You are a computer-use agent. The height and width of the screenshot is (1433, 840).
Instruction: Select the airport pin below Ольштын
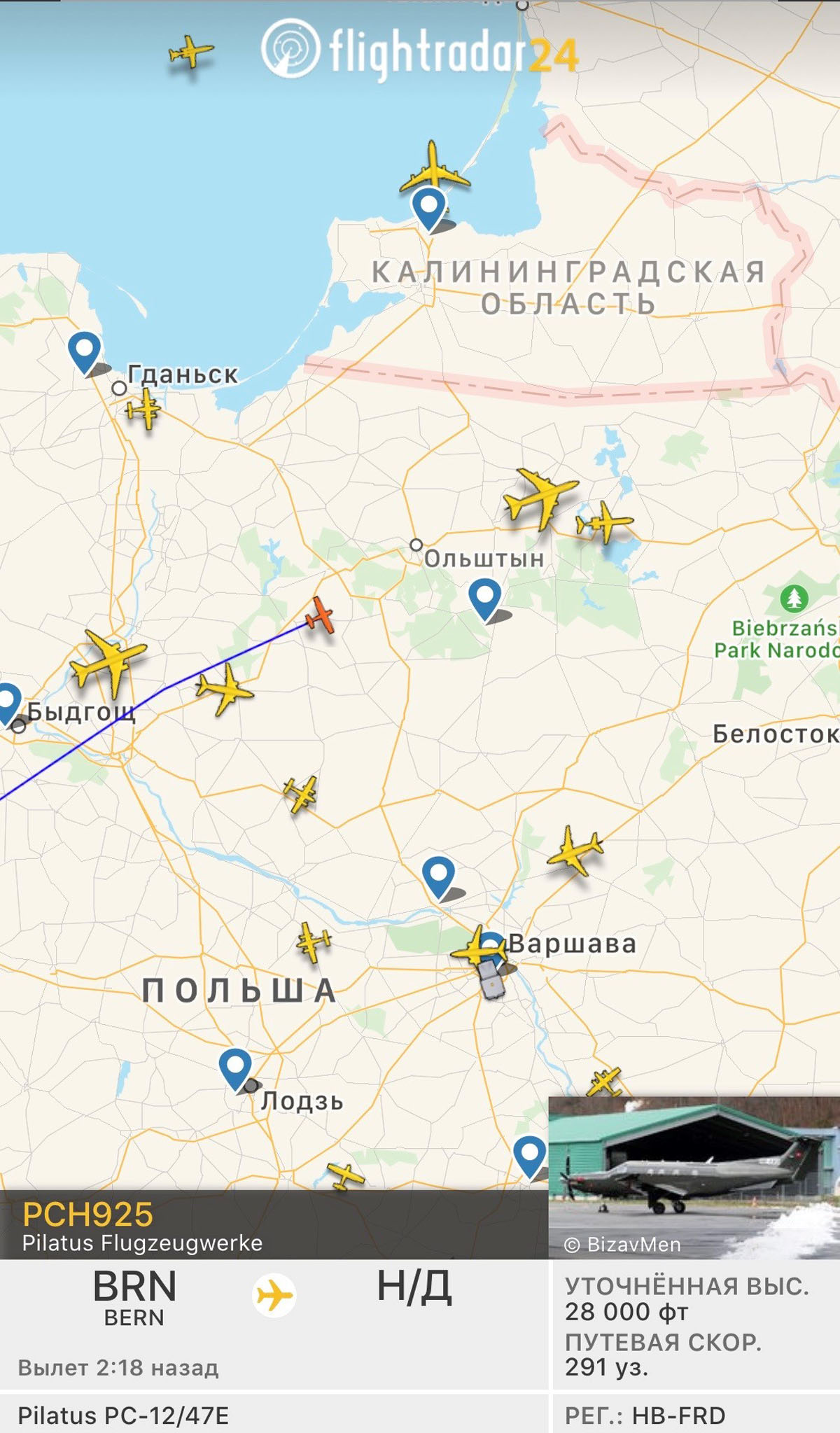[x=484, y=597]
